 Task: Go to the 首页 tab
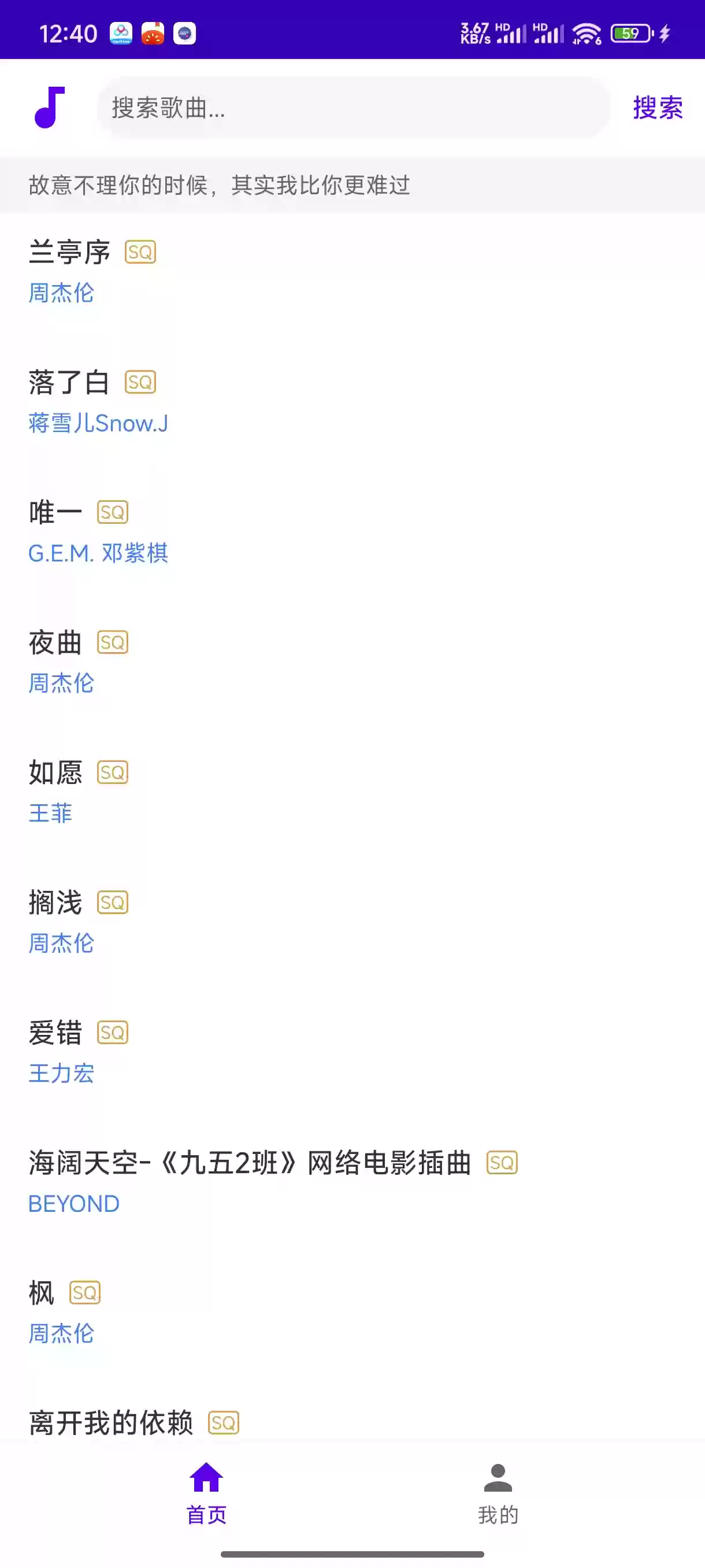206,1494
